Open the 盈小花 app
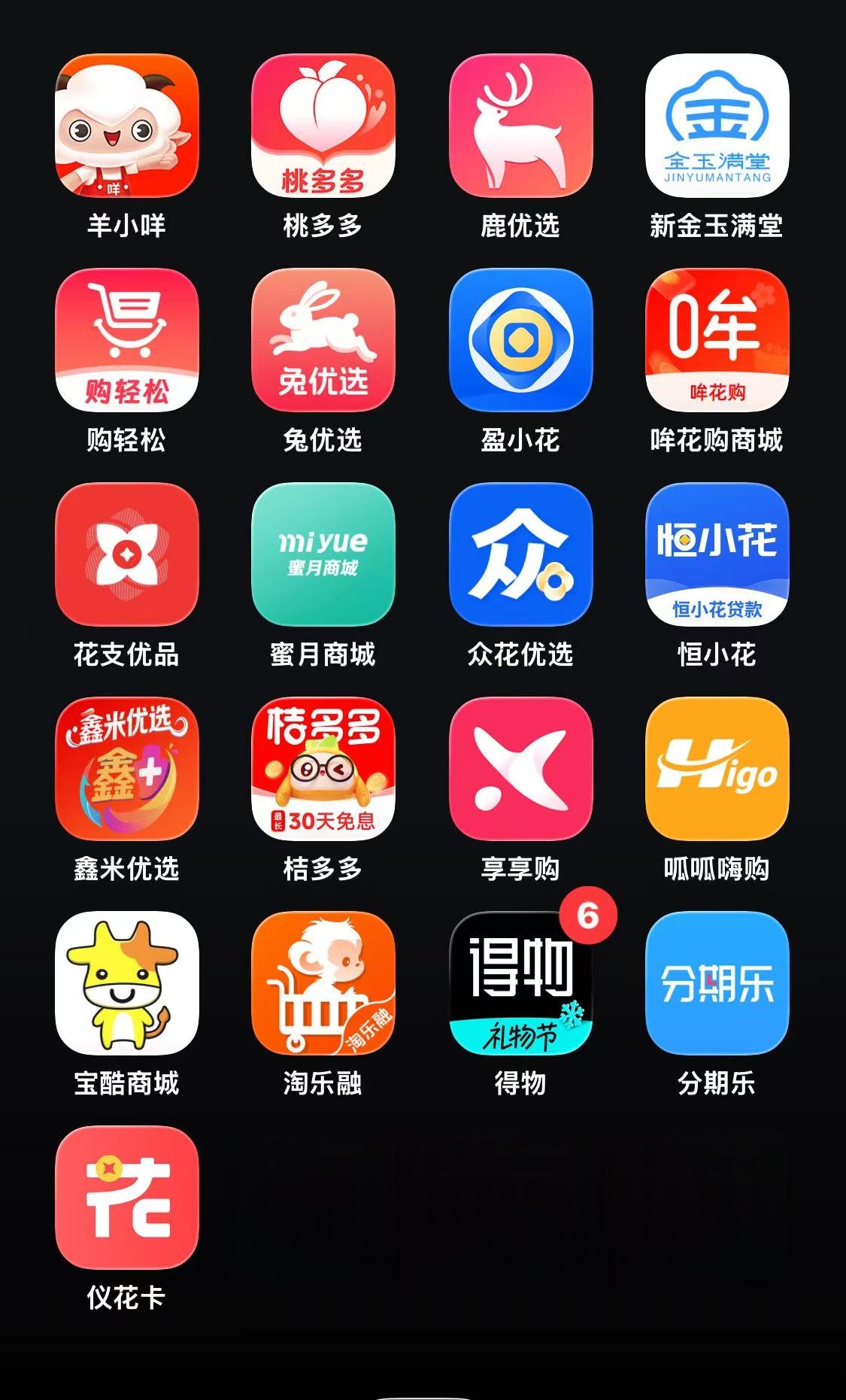The image size is (846, 1400). pos(520,340)
